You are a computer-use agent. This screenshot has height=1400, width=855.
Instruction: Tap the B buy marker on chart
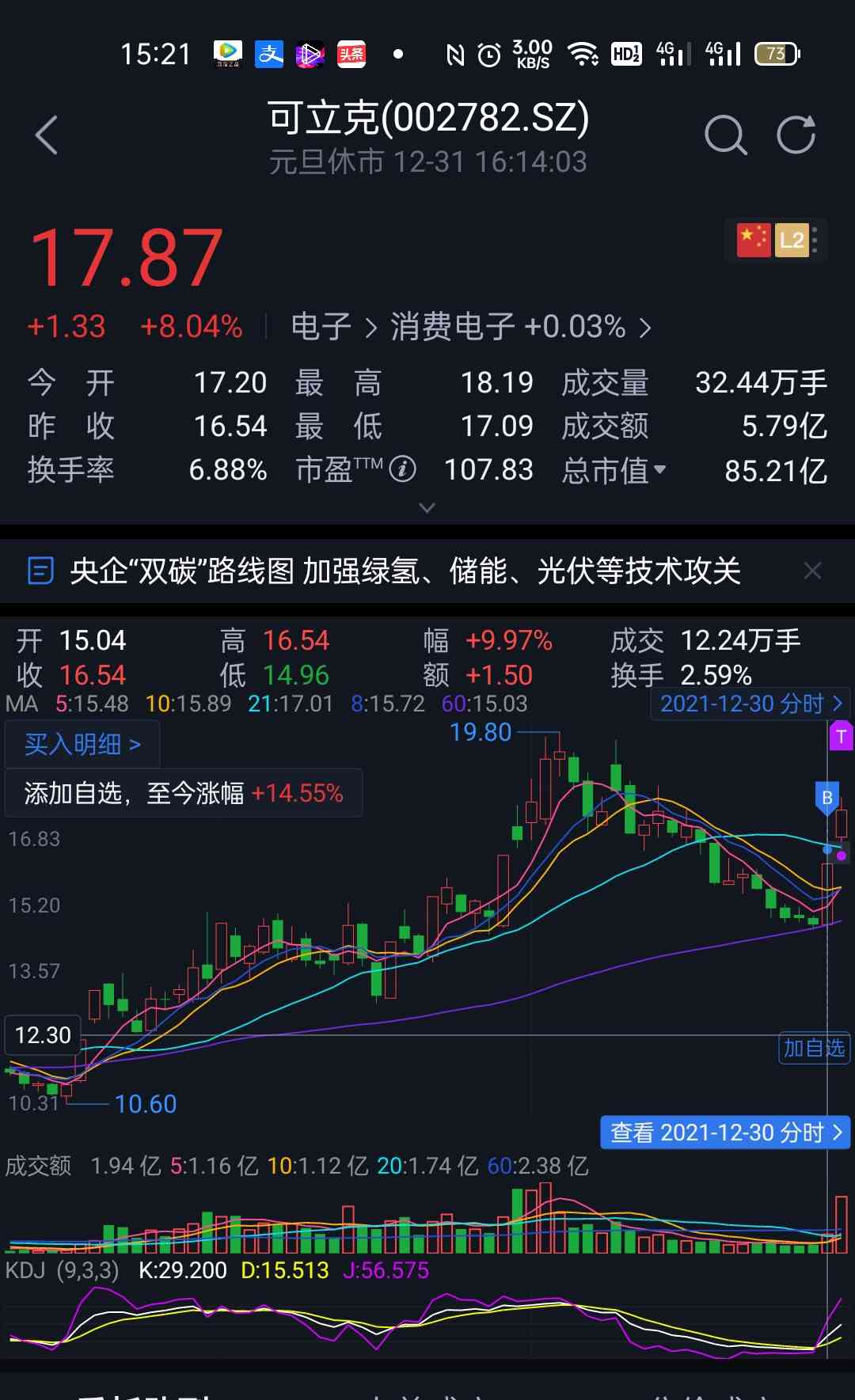pyautogui.click(x=826, y=798)
